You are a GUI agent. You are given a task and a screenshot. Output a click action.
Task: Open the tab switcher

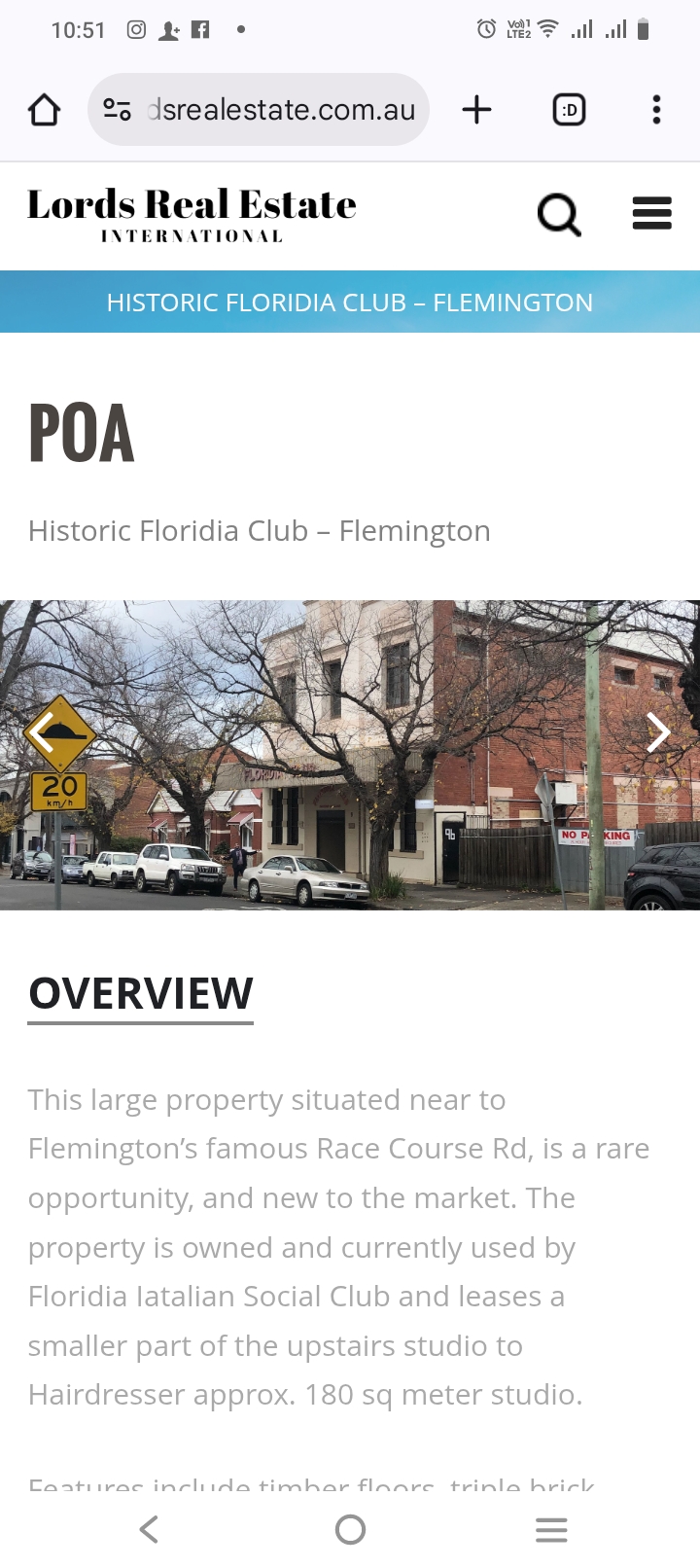(570, 110)
